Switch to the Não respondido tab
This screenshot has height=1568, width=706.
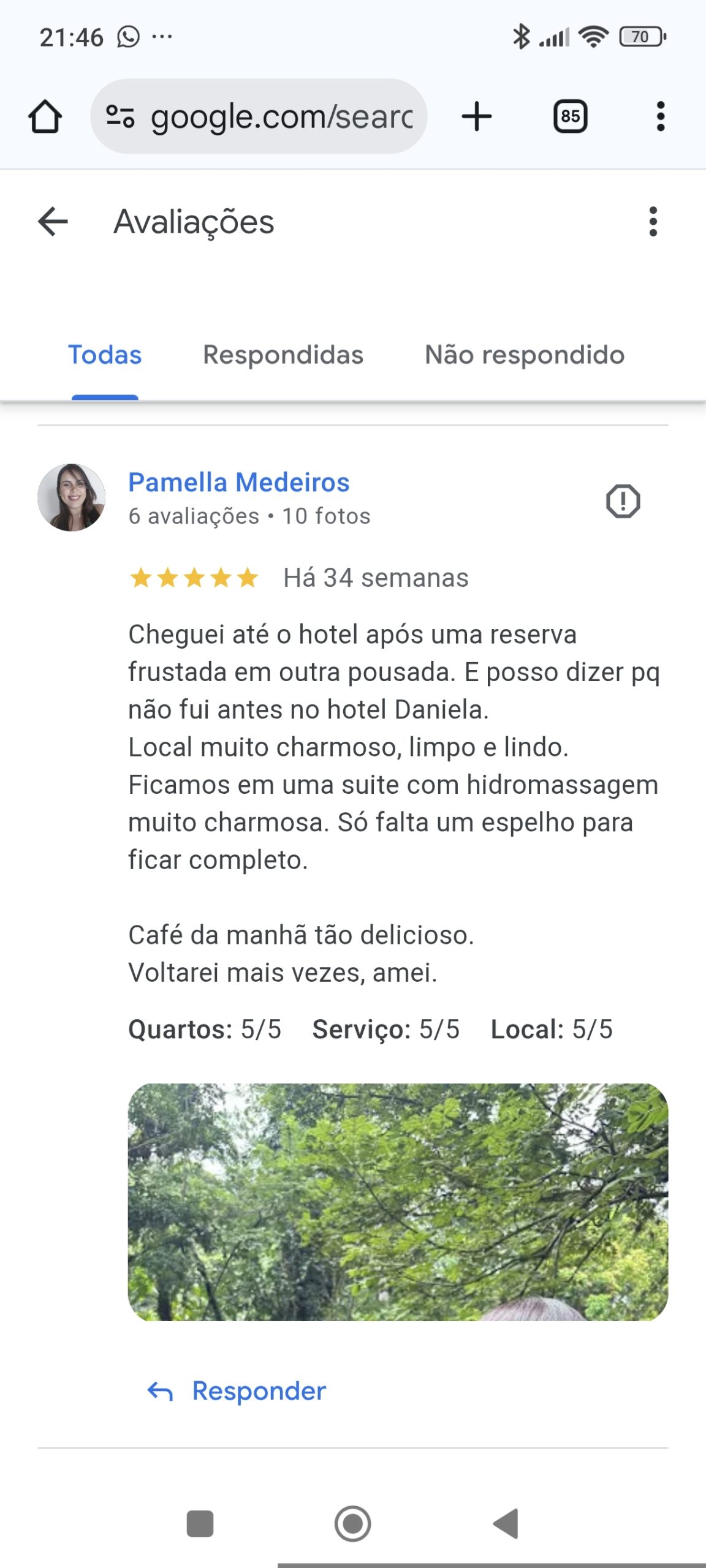[x=525, y=355]
